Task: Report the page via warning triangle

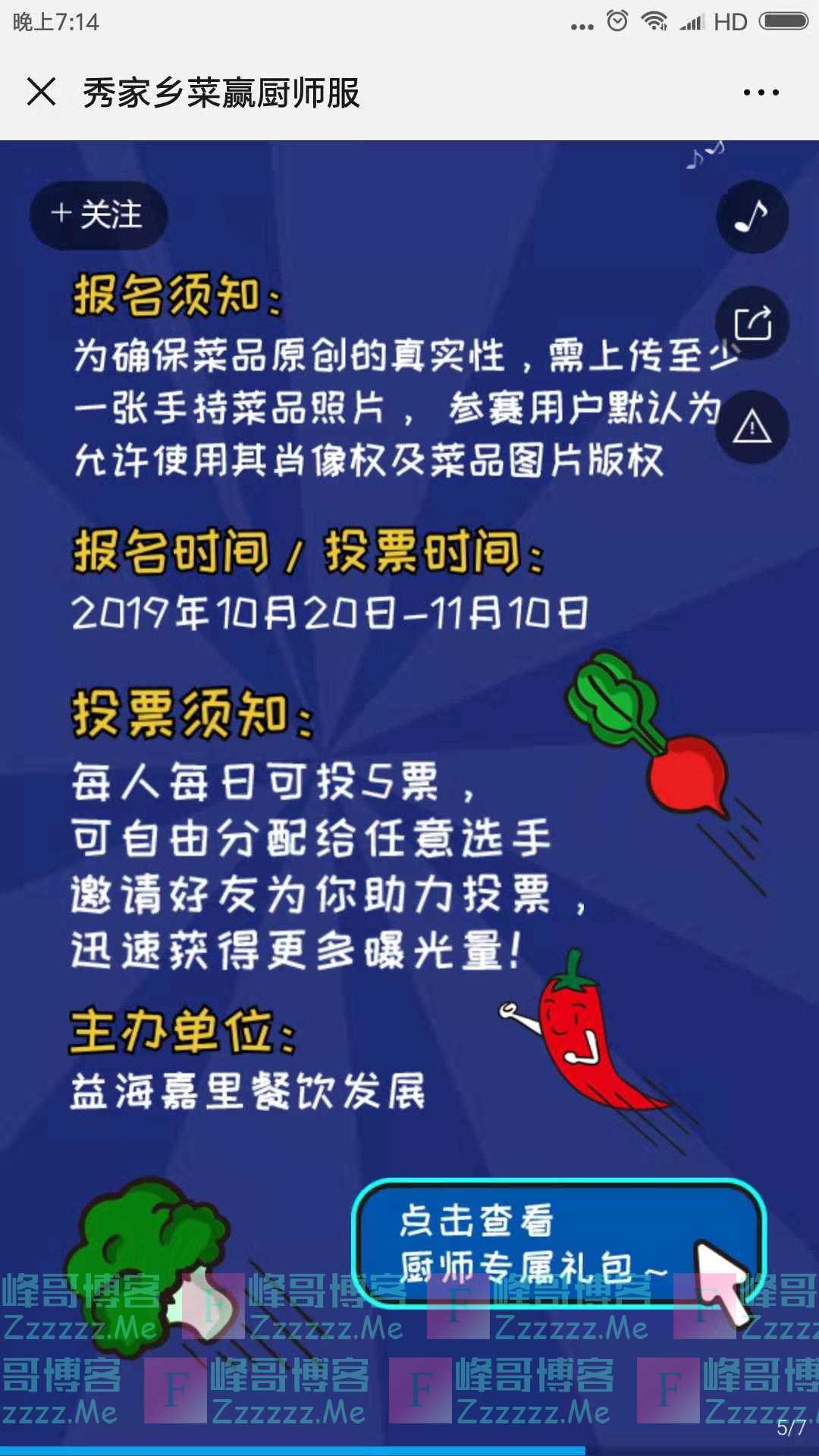Action: 752,427
